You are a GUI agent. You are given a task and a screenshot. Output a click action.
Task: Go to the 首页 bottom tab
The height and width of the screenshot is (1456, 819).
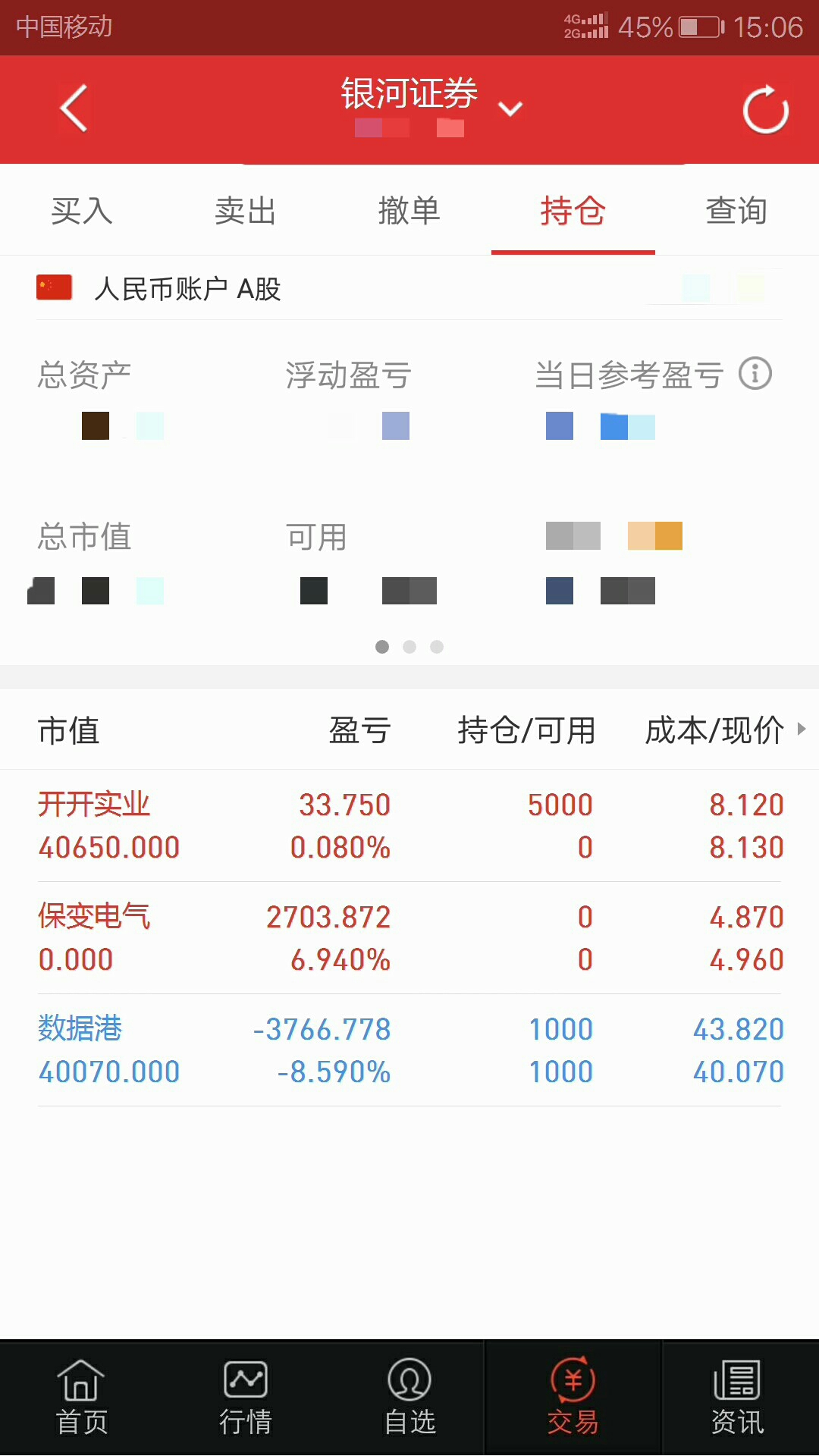pyautogui.click(x=82, y=1398)
